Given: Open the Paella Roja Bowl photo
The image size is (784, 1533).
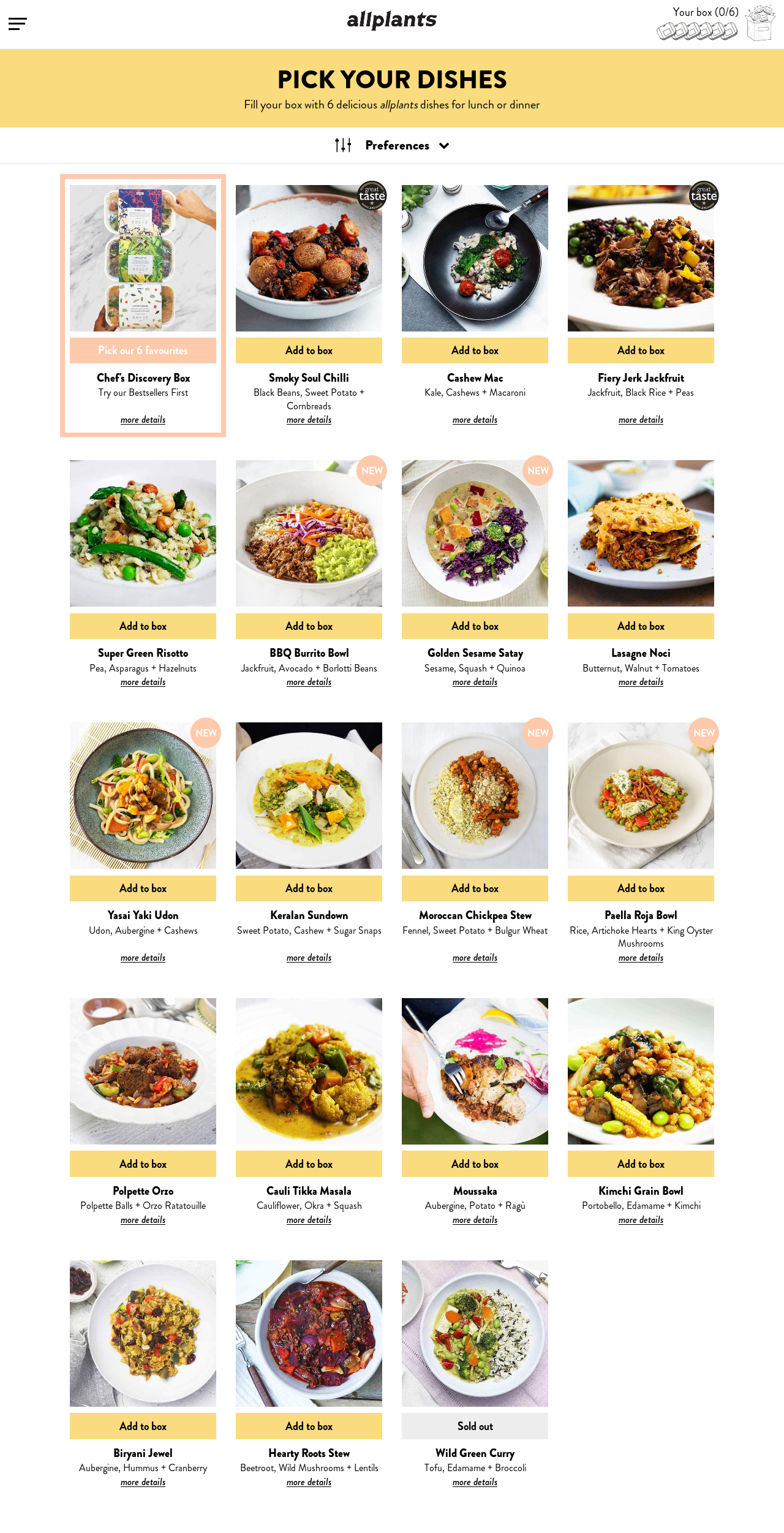Looking at the screenshot, I should tap(641, 795).
